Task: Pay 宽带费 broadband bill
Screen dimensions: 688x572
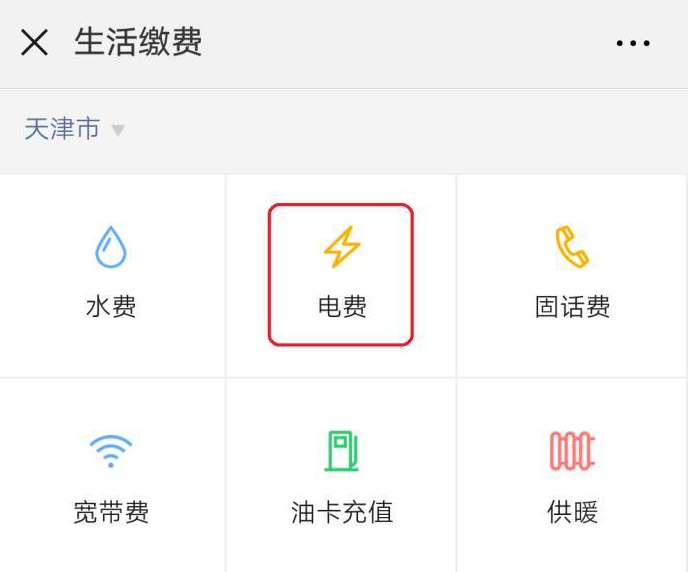Action: click(111, 478)
